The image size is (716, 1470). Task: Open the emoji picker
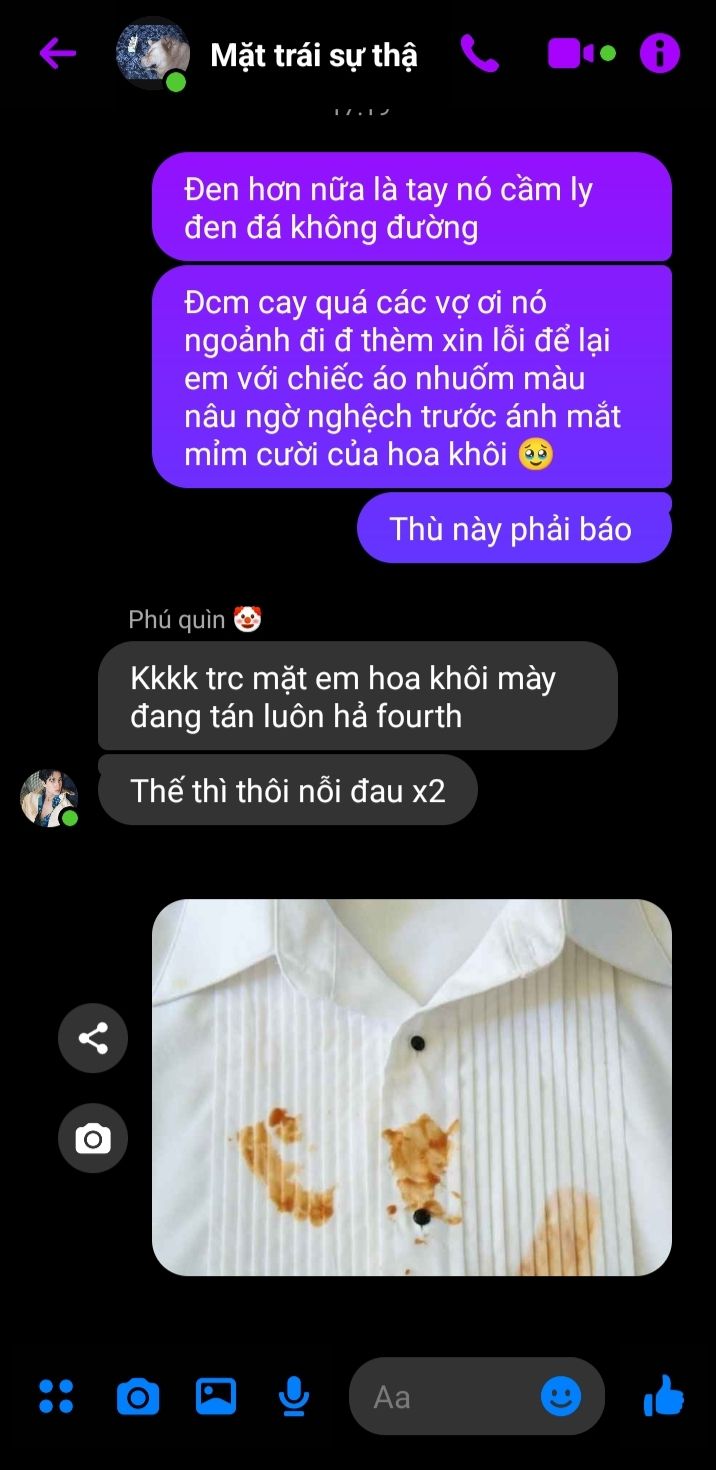coord(561,1396)
